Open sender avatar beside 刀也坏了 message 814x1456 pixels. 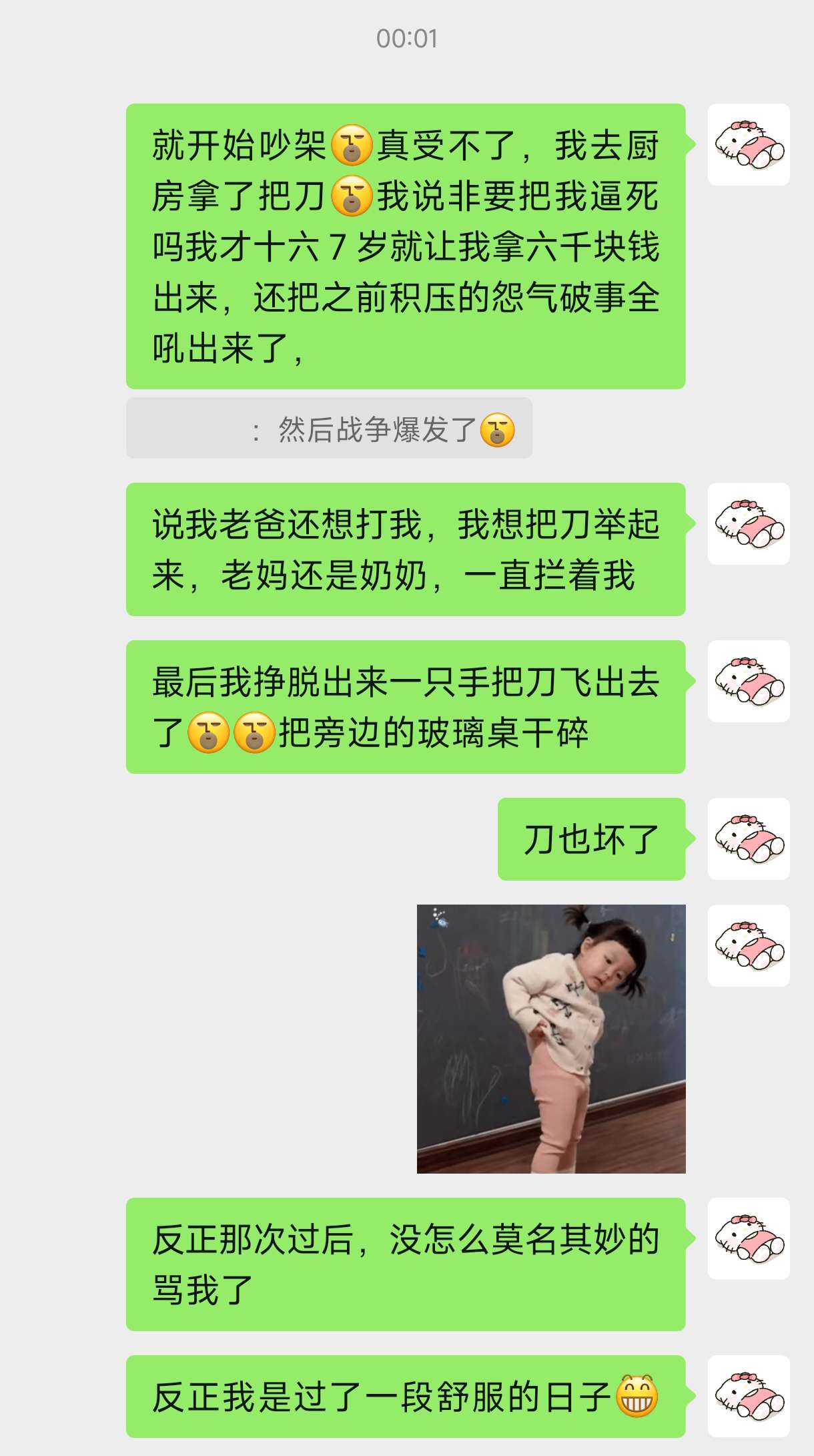tap(749, 838)
